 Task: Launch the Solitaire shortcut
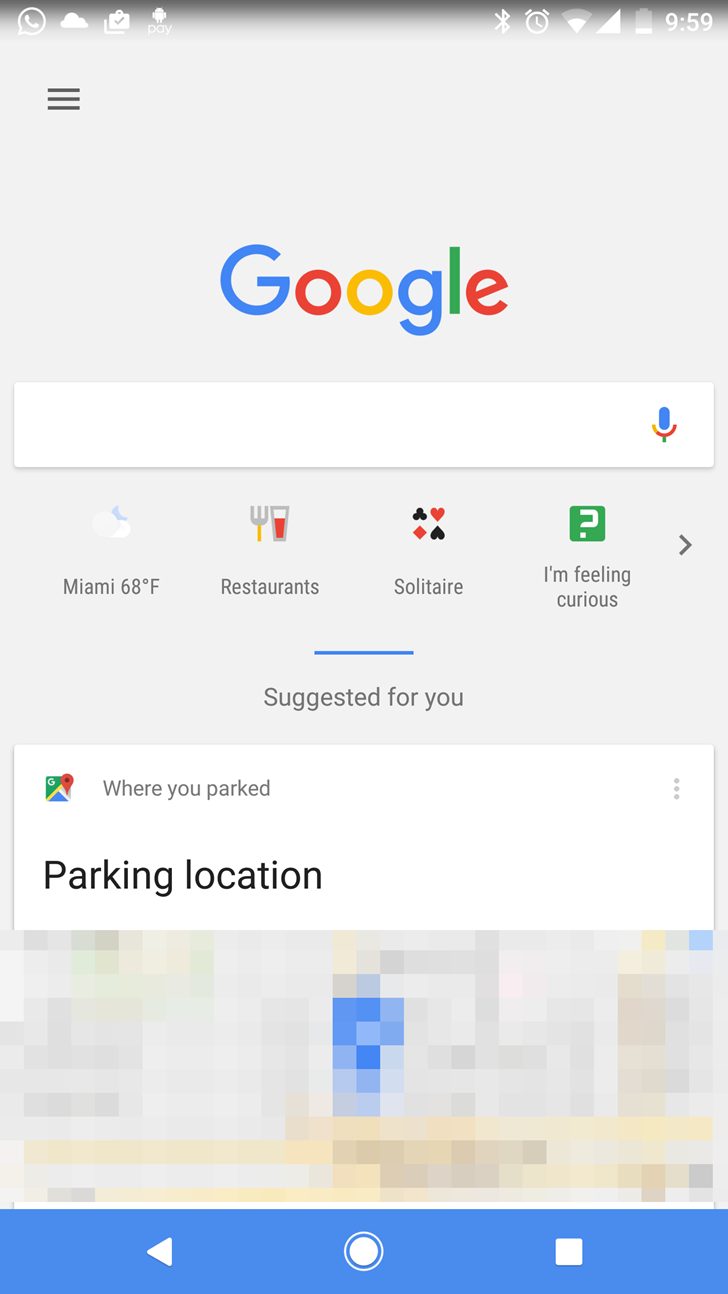click(x=428, y=551)
